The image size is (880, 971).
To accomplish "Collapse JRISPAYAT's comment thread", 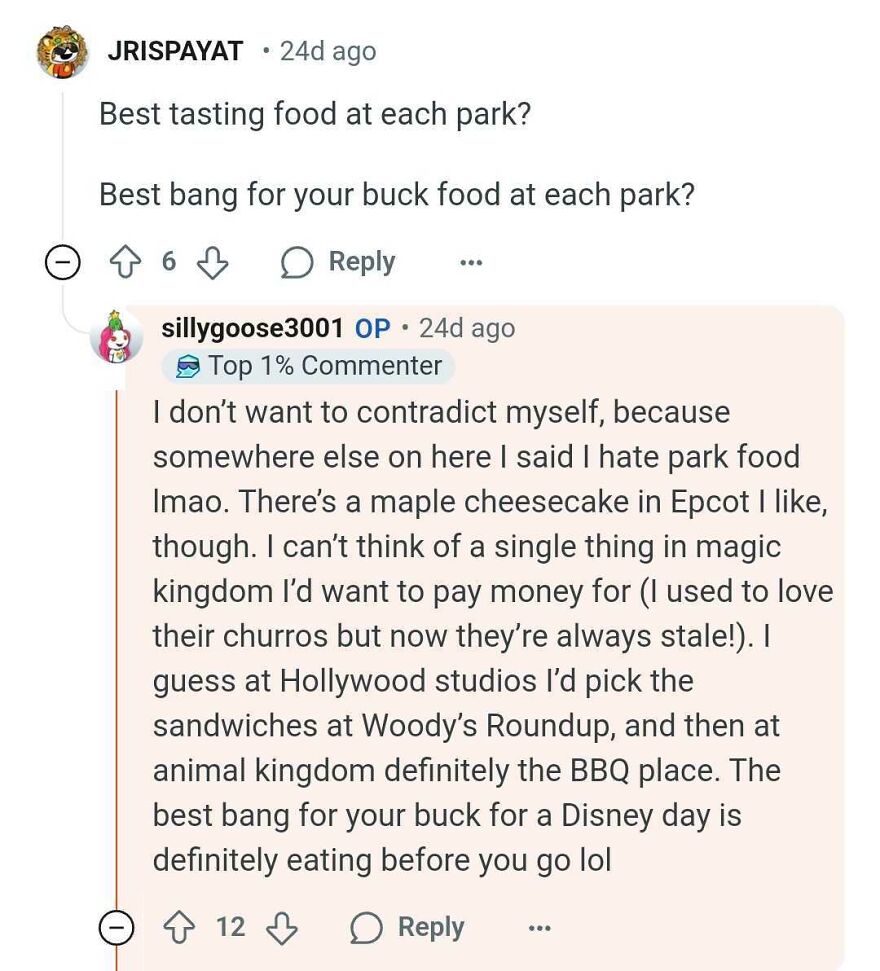I will pyautogui.click(x=62, y=261).
